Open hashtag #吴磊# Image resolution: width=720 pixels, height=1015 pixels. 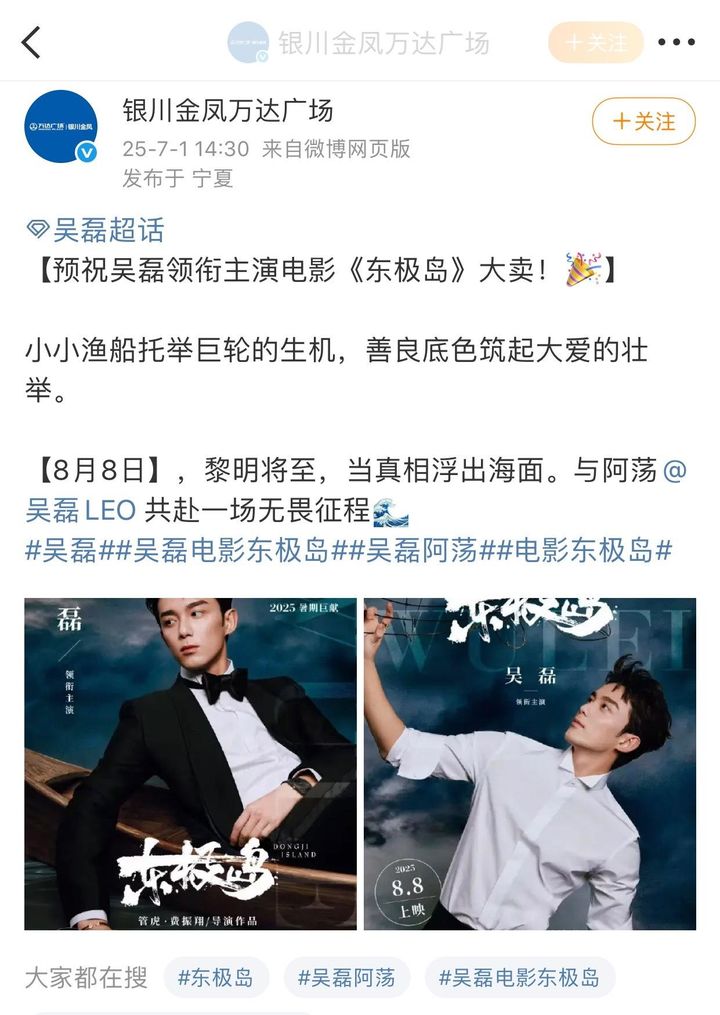pos(66,550)
